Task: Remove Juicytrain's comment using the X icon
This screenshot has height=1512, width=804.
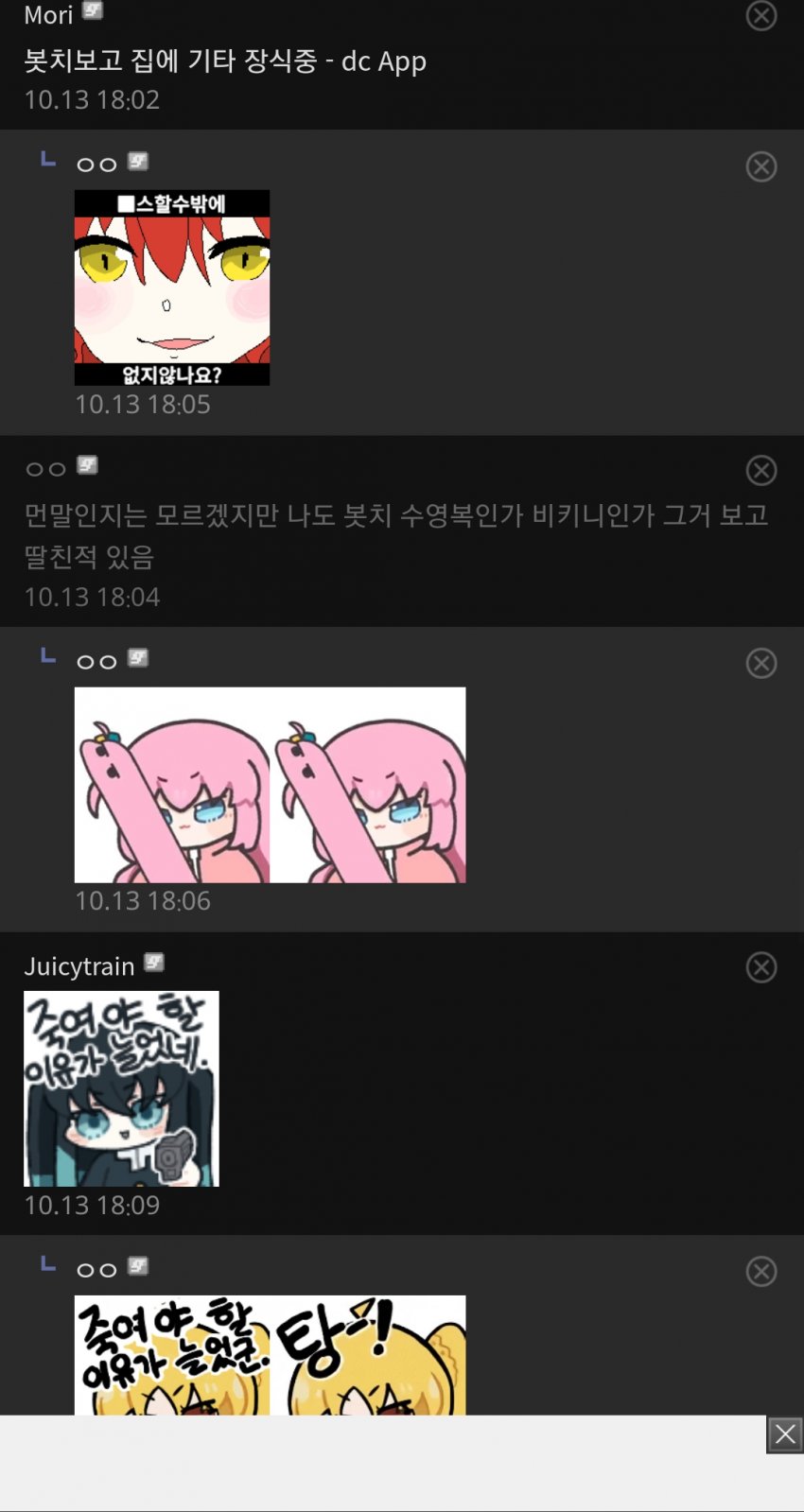Action: coord(761,967)
